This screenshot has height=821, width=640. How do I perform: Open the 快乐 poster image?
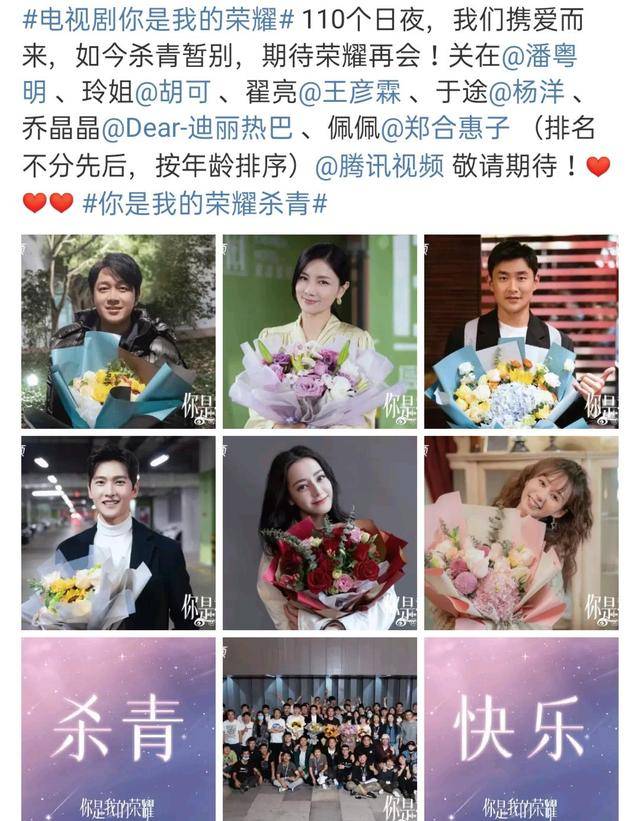click(521, 729)
